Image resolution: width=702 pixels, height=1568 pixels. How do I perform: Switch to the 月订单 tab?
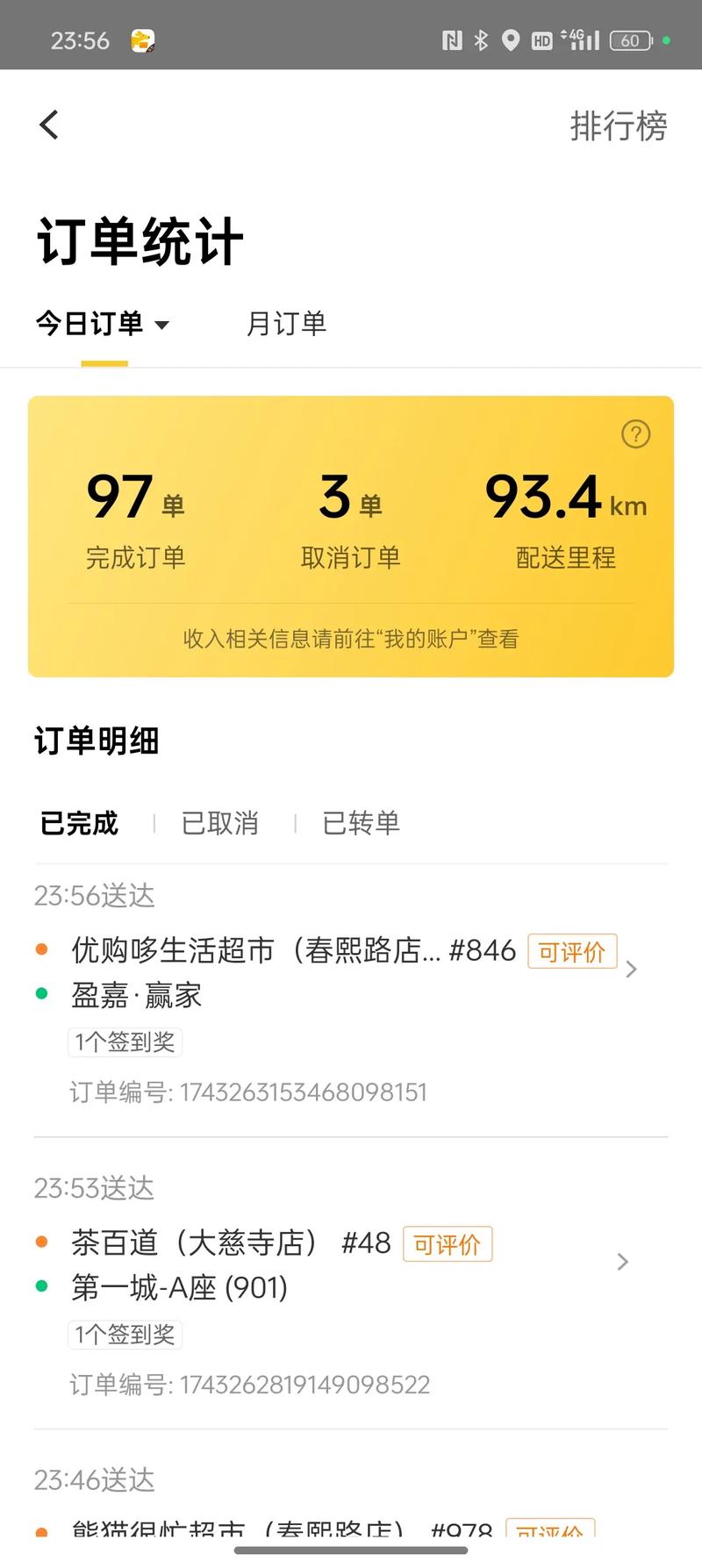click(286, 324)
